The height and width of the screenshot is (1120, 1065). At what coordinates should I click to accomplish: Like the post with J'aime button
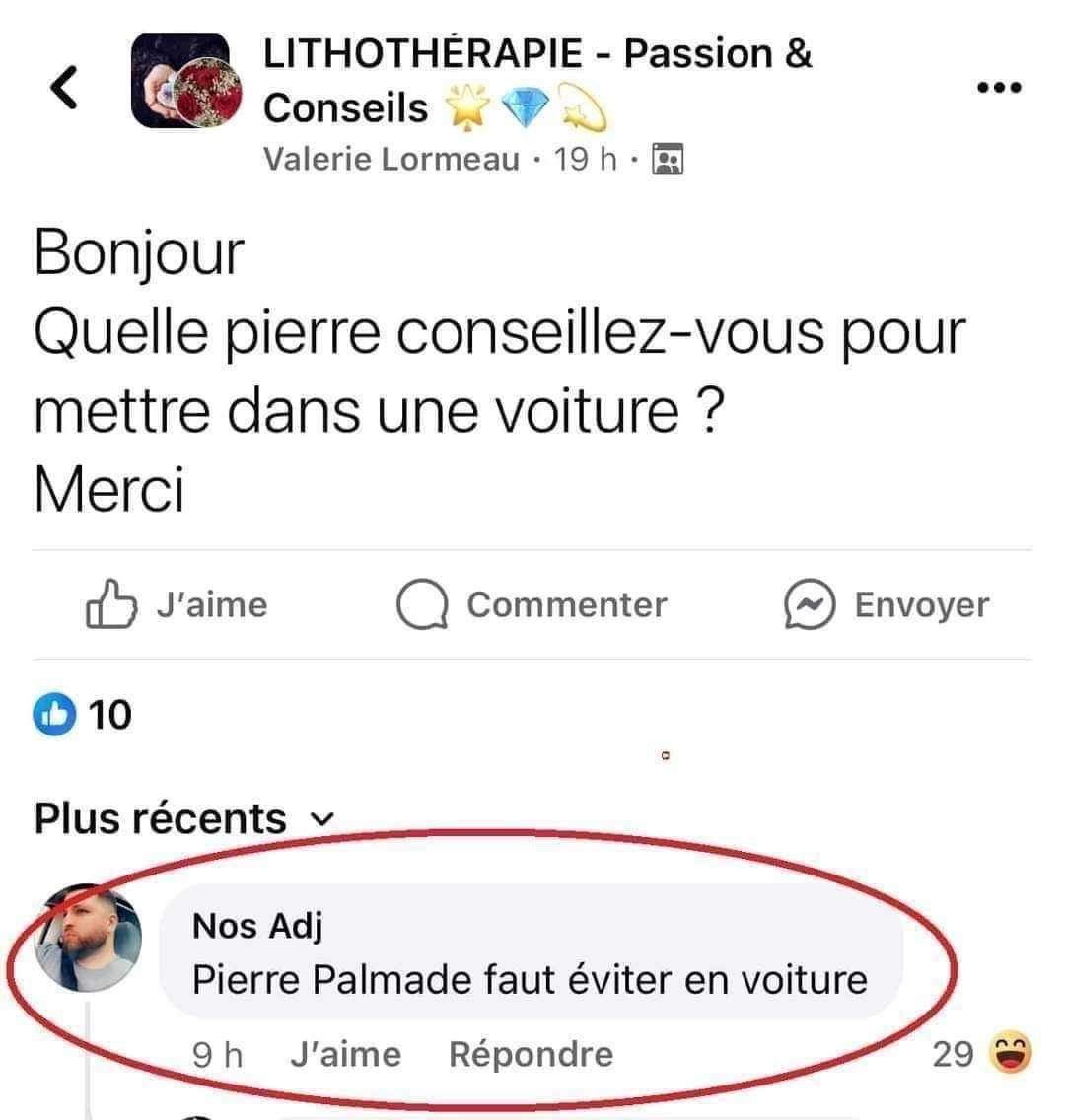tap(177, 604)
